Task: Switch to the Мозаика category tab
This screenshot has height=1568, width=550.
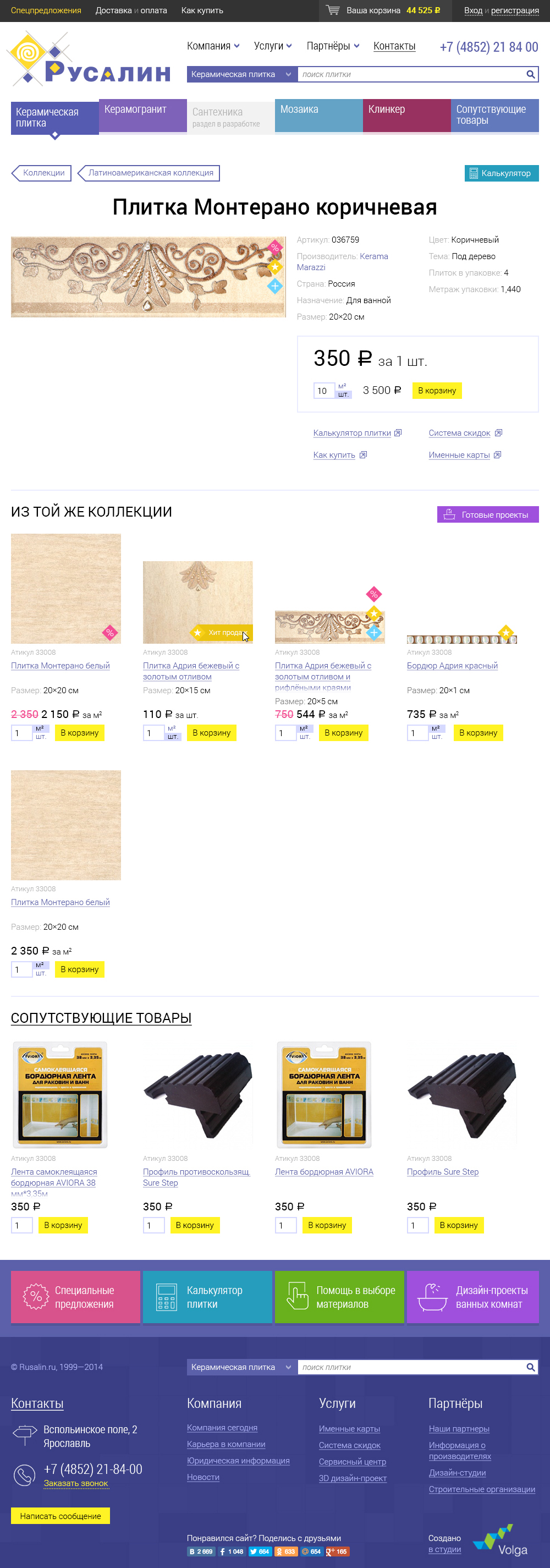Action: [318, 115]
